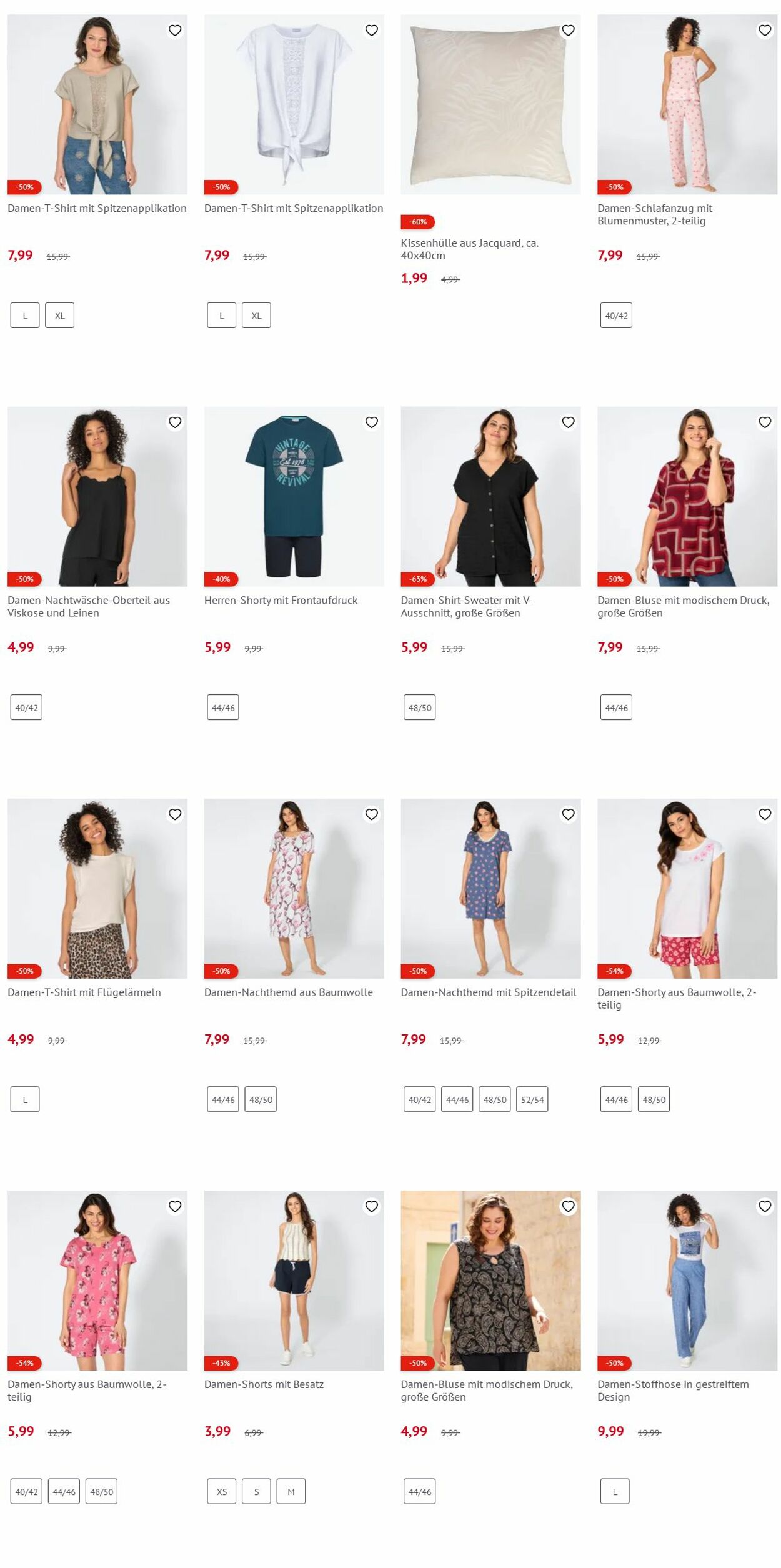Heart the Damen-Stoffhose in gestreiftem Design

pos(764,1206)
